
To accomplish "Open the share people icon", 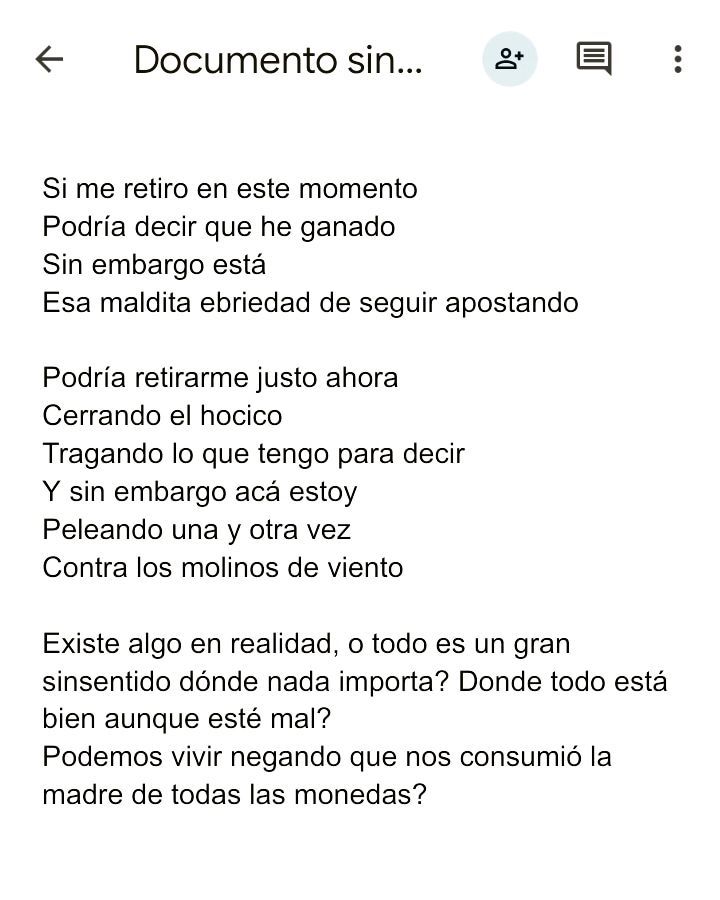I will pos(510,59).
